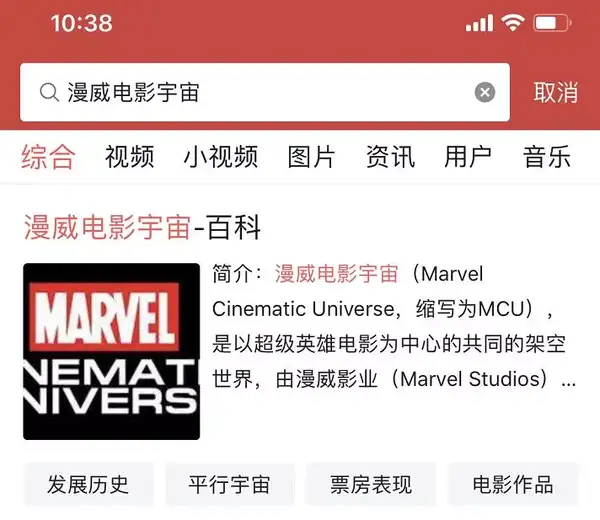The height and width of the screenshot is (520, 600).
Task: Open the 小视频 tab
Action: pos(220,157)
